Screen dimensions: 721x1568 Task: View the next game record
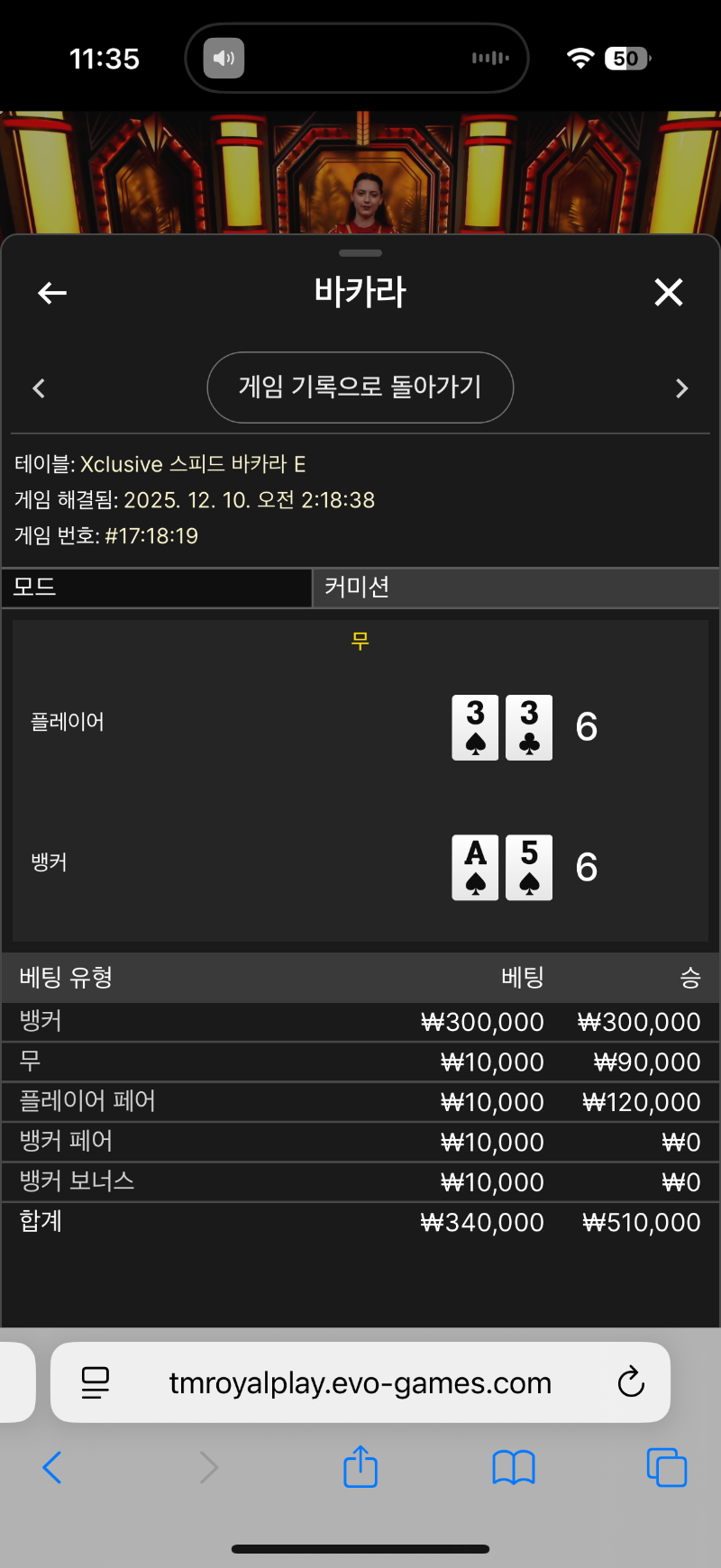pyautogui.click(x=681, y=388)
